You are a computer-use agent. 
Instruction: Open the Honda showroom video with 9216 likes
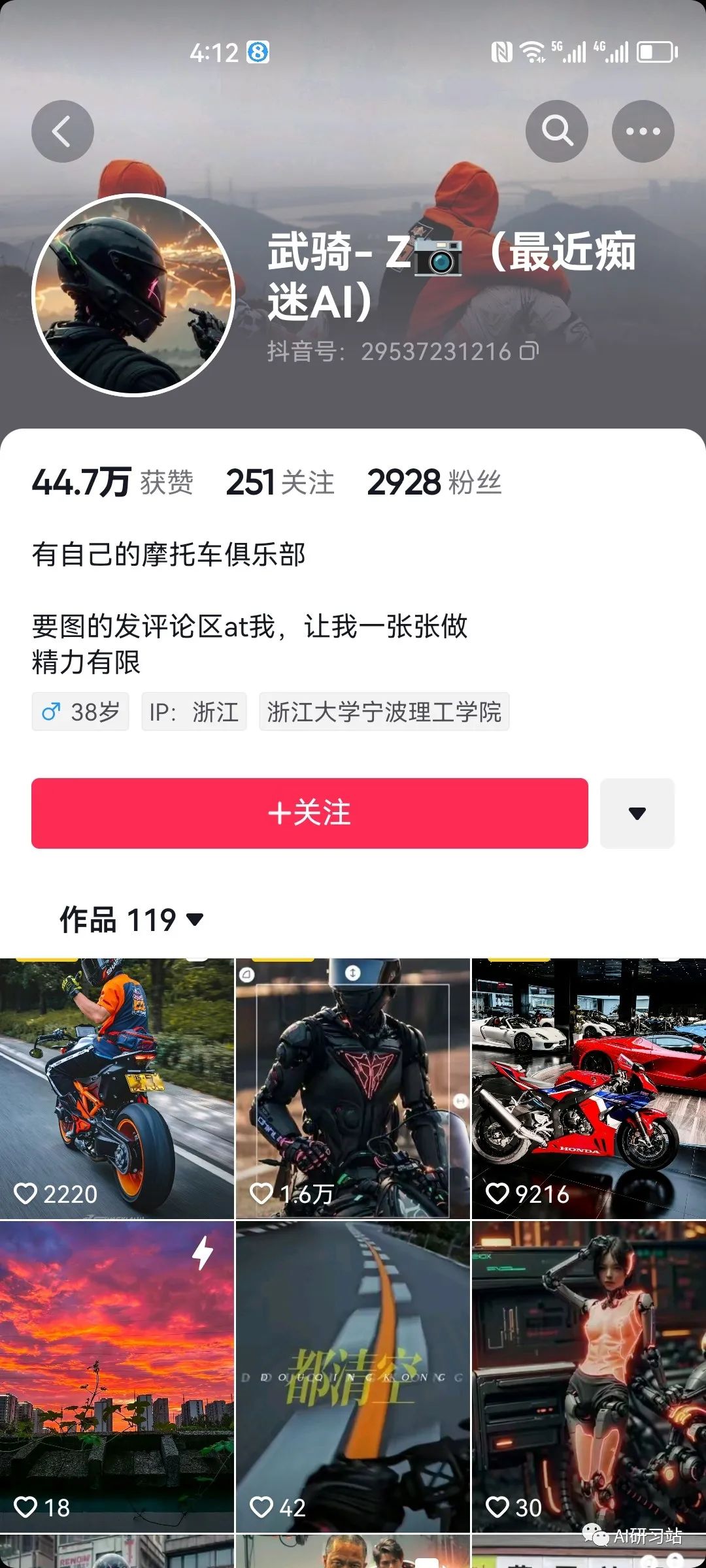point(588,1088)
